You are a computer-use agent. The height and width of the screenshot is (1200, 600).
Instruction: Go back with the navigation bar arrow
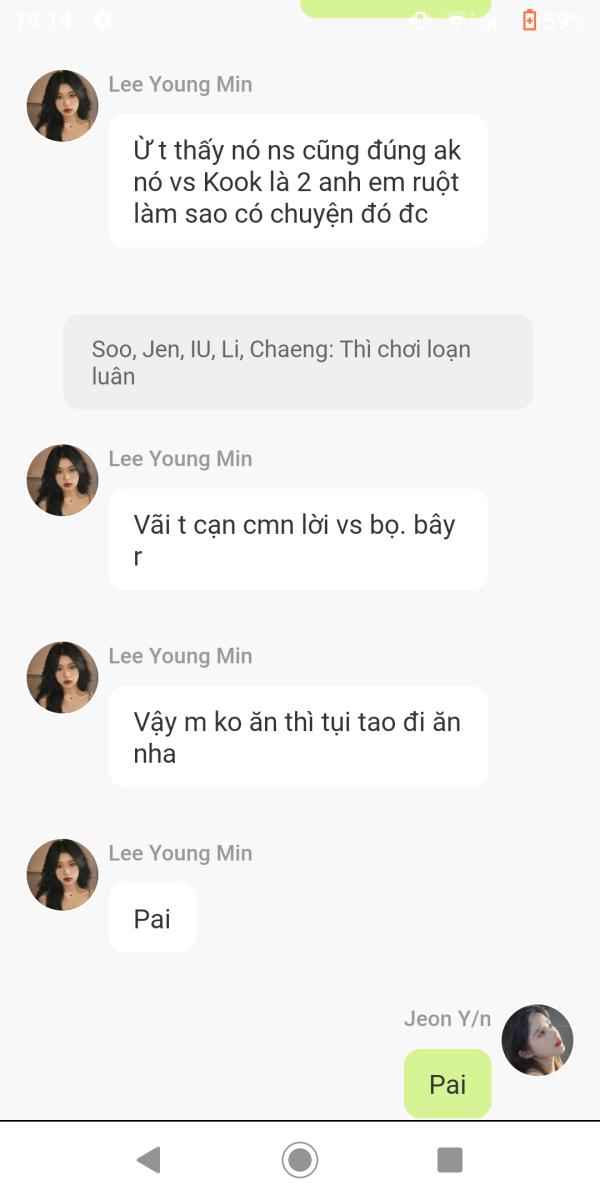[148, 1160]
